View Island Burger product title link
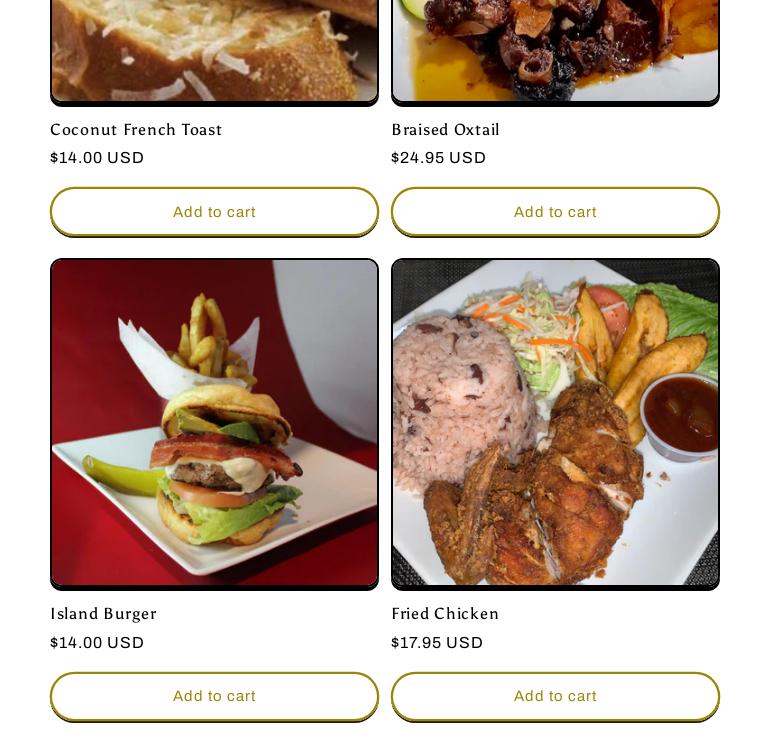Image resolution: width=770 pixels, height=731 pixels. pyautogui.click(x=104, y=614)
